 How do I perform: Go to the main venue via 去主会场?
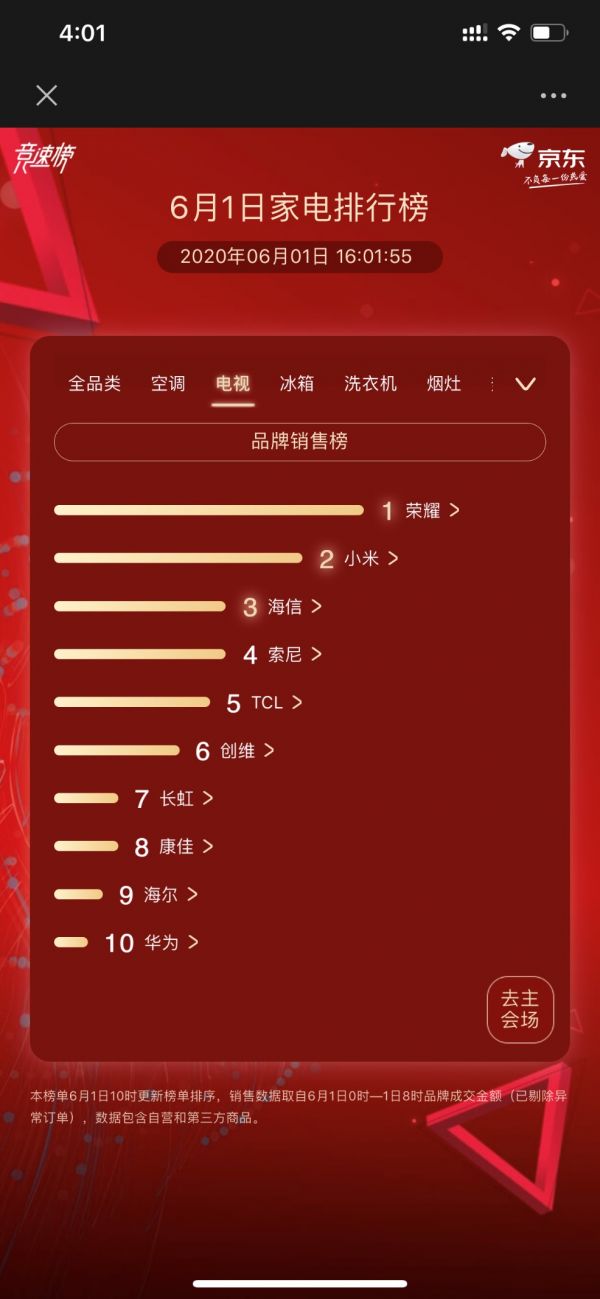click(520, 1009)
